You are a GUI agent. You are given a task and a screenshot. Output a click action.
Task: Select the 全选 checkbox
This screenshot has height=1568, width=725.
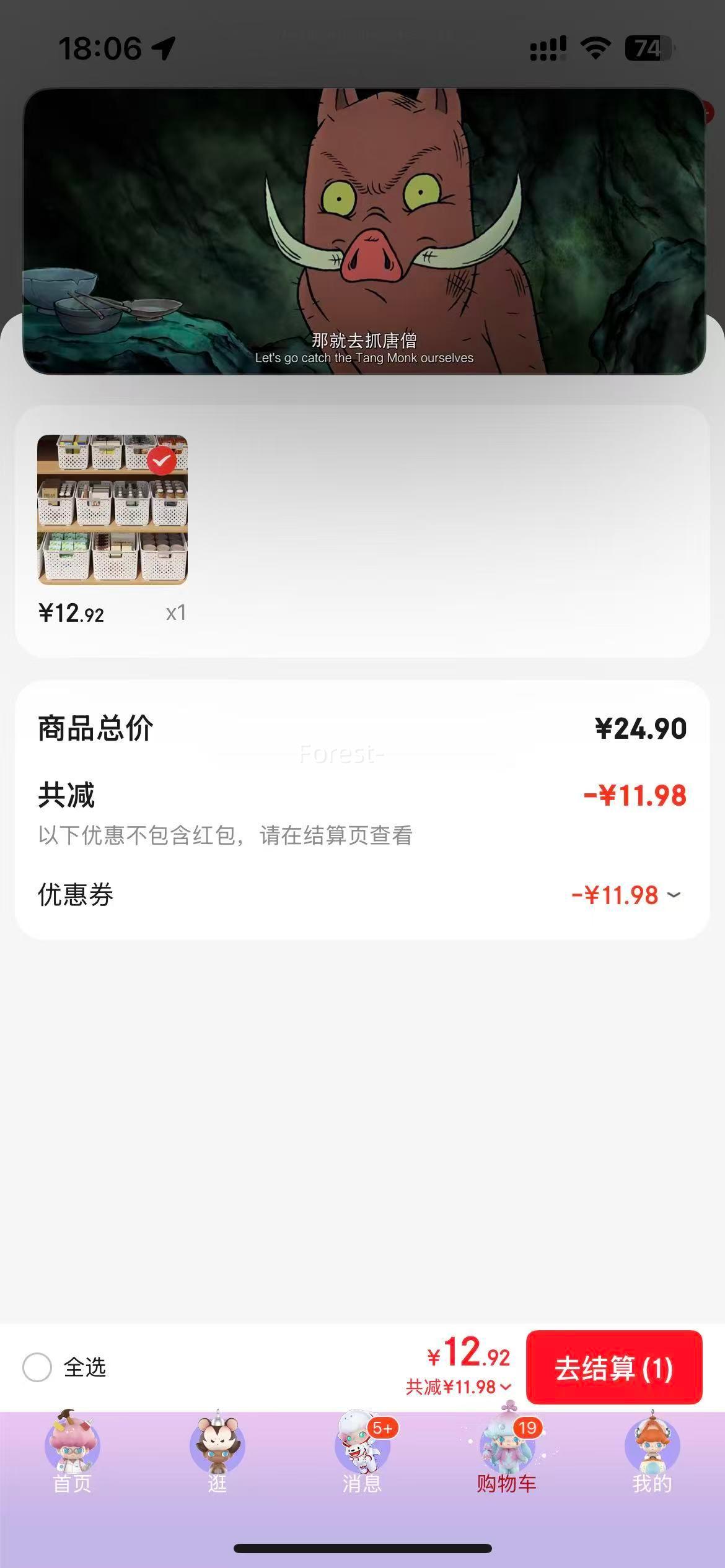(37, 1367)
